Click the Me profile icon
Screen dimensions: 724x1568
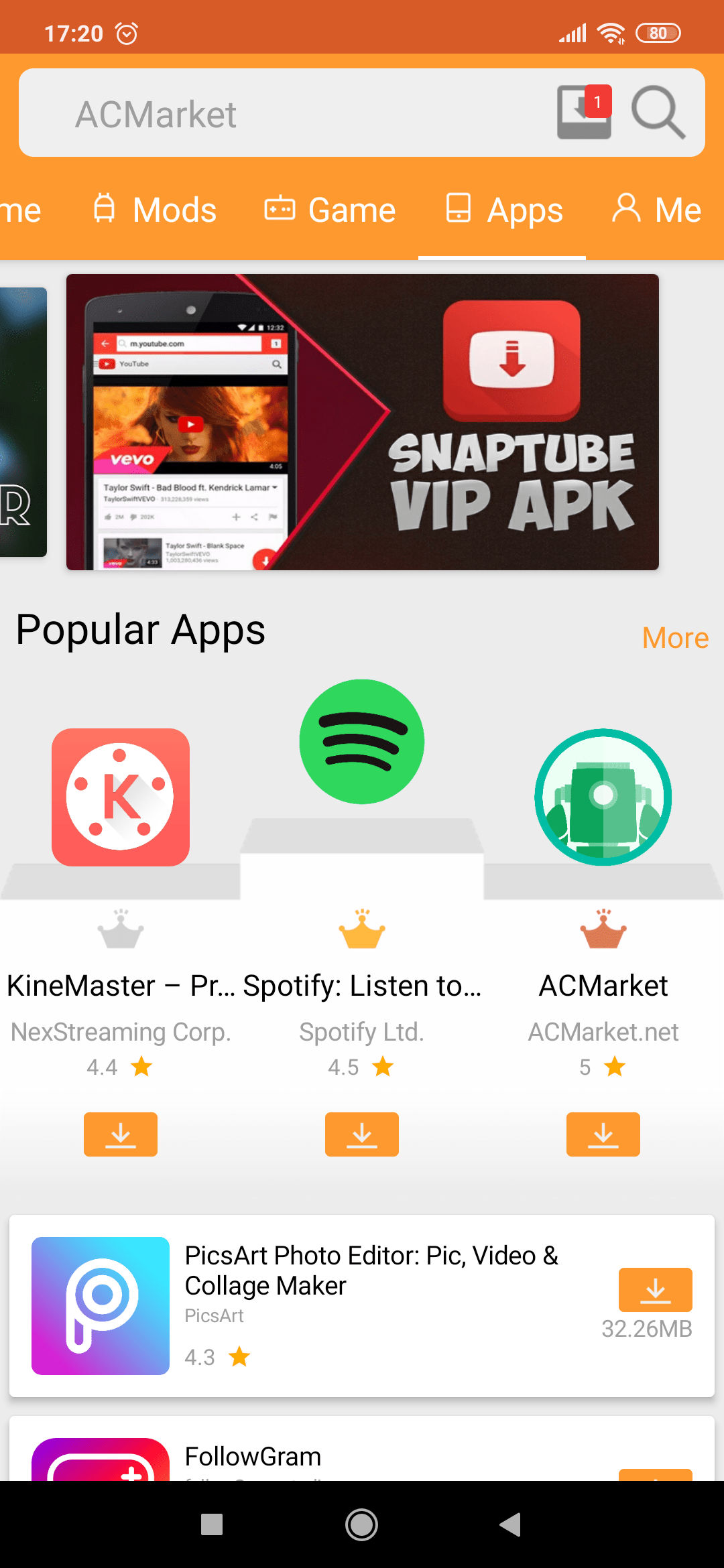(626, 208)
